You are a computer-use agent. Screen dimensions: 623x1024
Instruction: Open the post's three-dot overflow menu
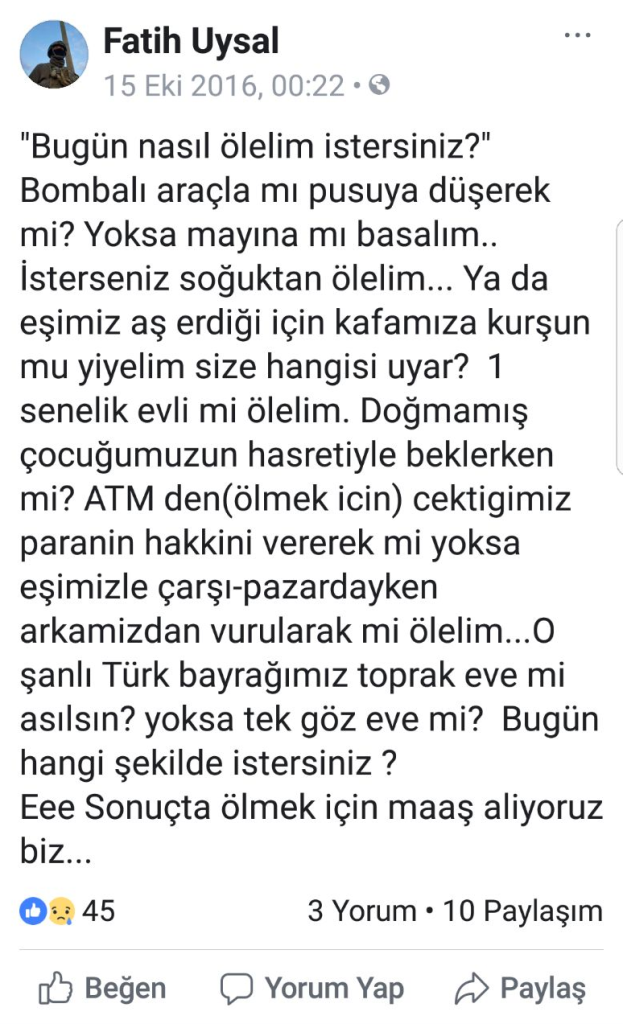pyautogui.click(x=578, y=36)
